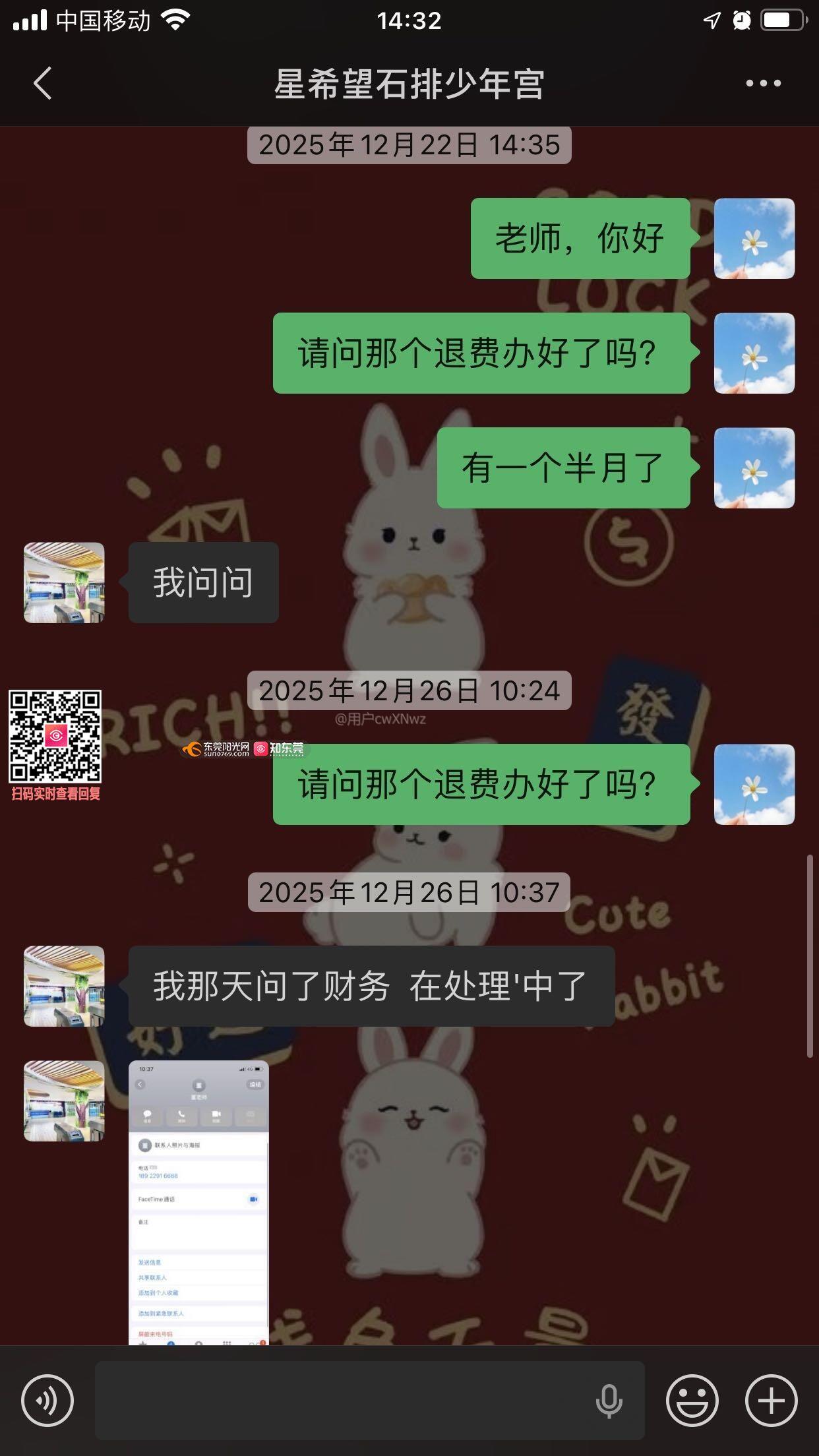
Task: View the contact screenshot image message
Action: tap(198, 1201)
